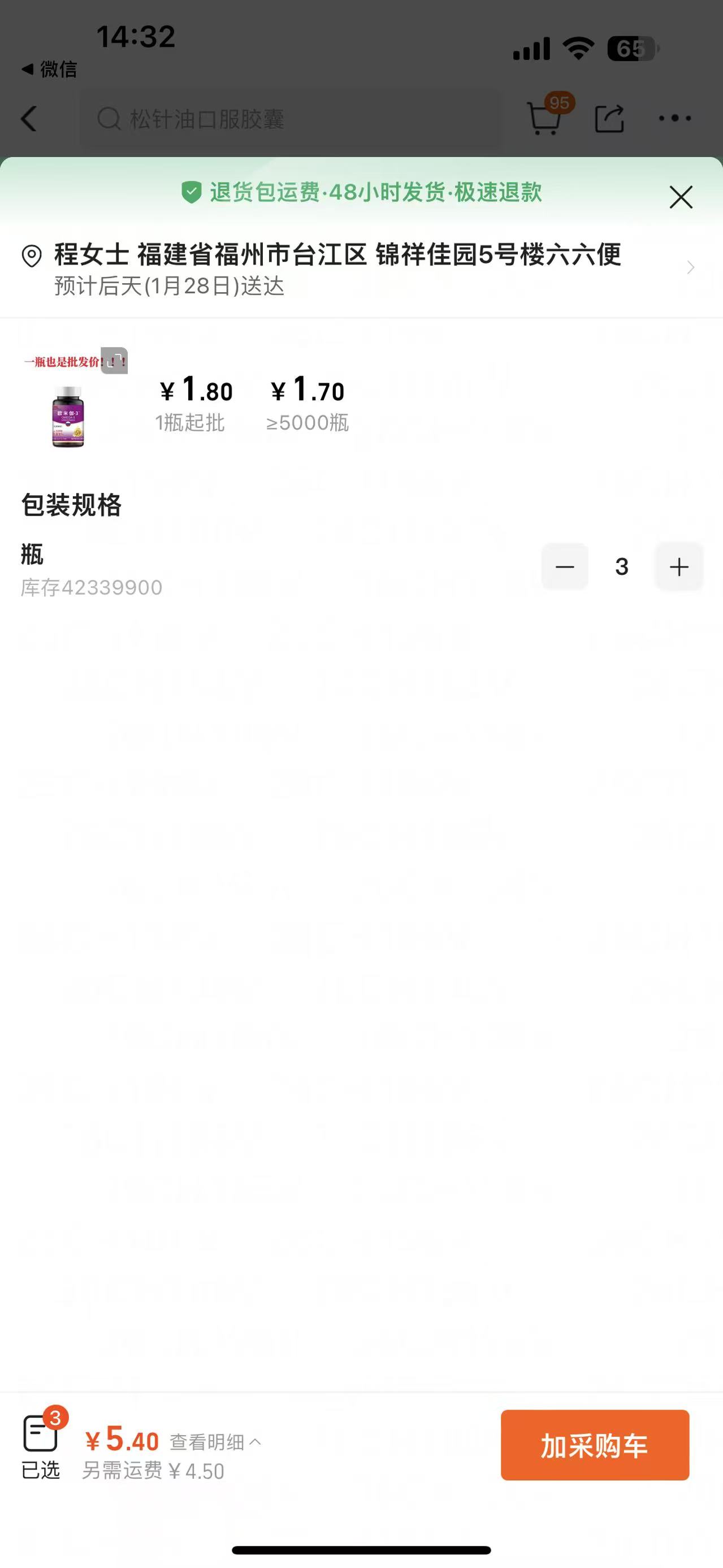
Task: Open the search box for 松针油口服胶囊
Action: pos(292,119)
